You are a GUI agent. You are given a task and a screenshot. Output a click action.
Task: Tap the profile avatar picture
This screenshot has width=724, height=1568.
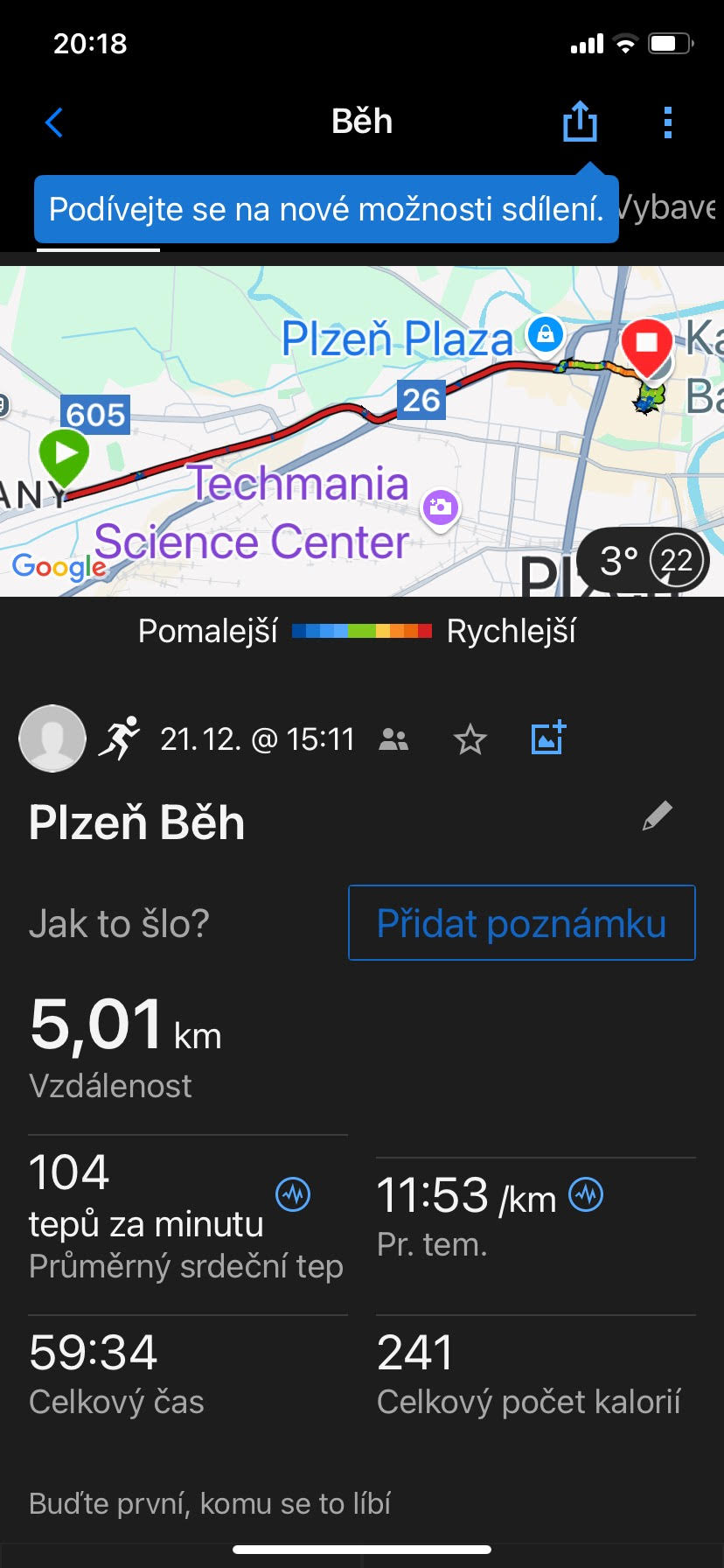pyautogui.click(x=52, y=738)
